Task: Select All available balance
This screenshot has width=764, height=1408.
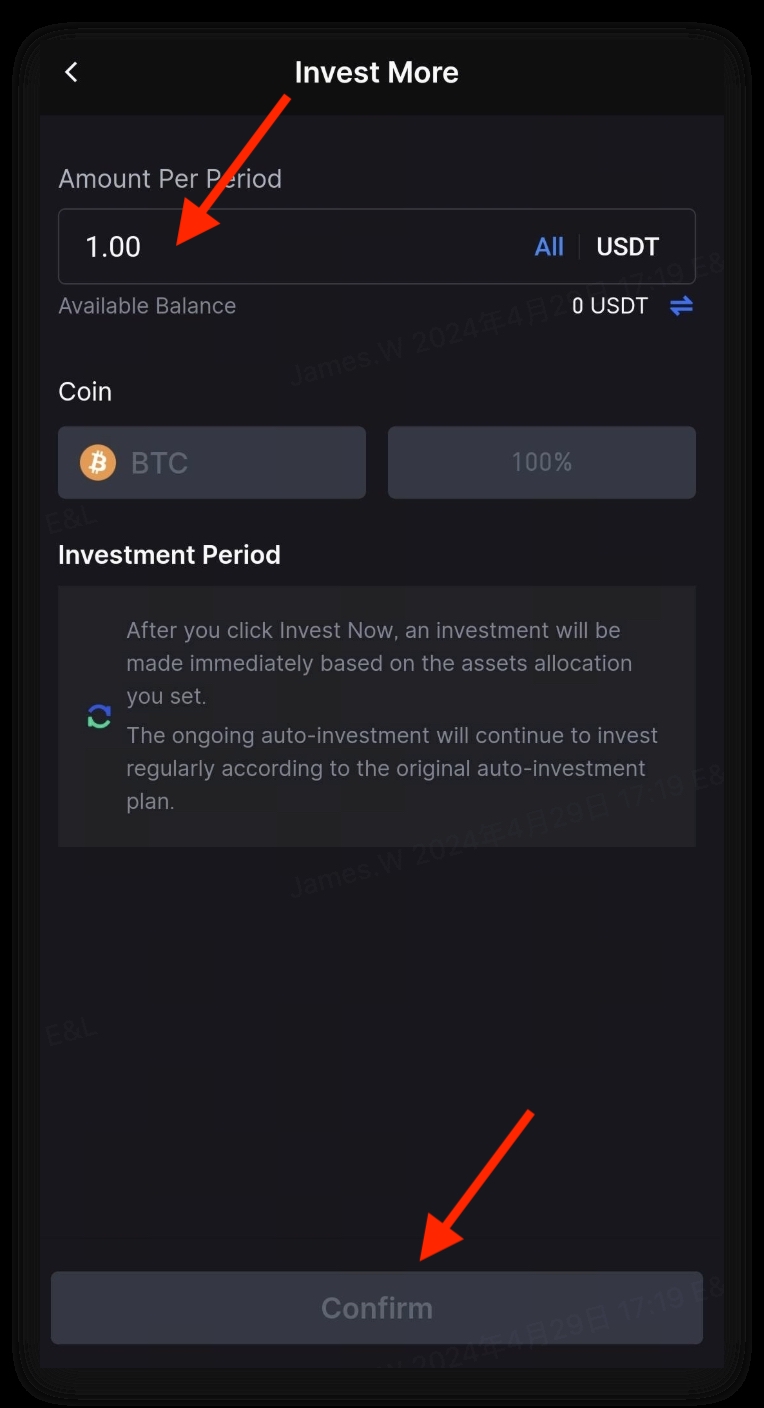Action: click(x=549, y=247)
